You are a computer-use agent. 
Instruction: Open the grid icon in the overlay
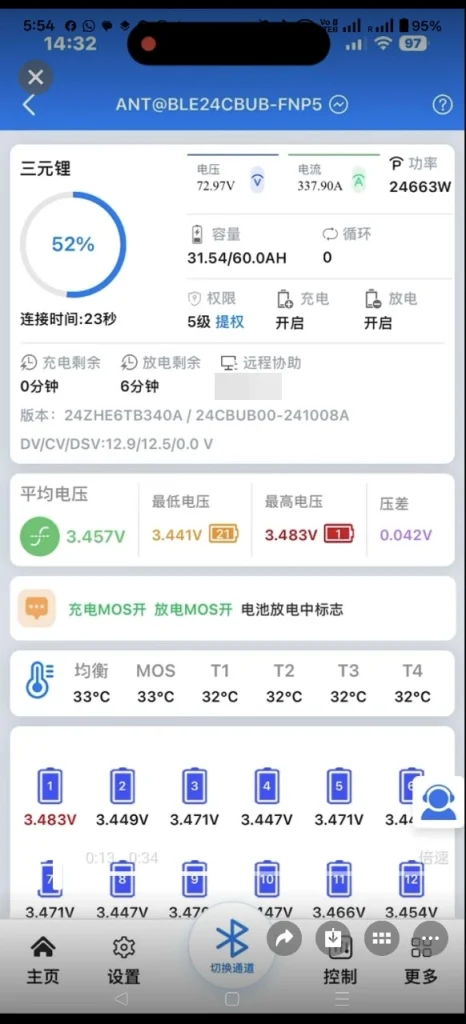382,938
